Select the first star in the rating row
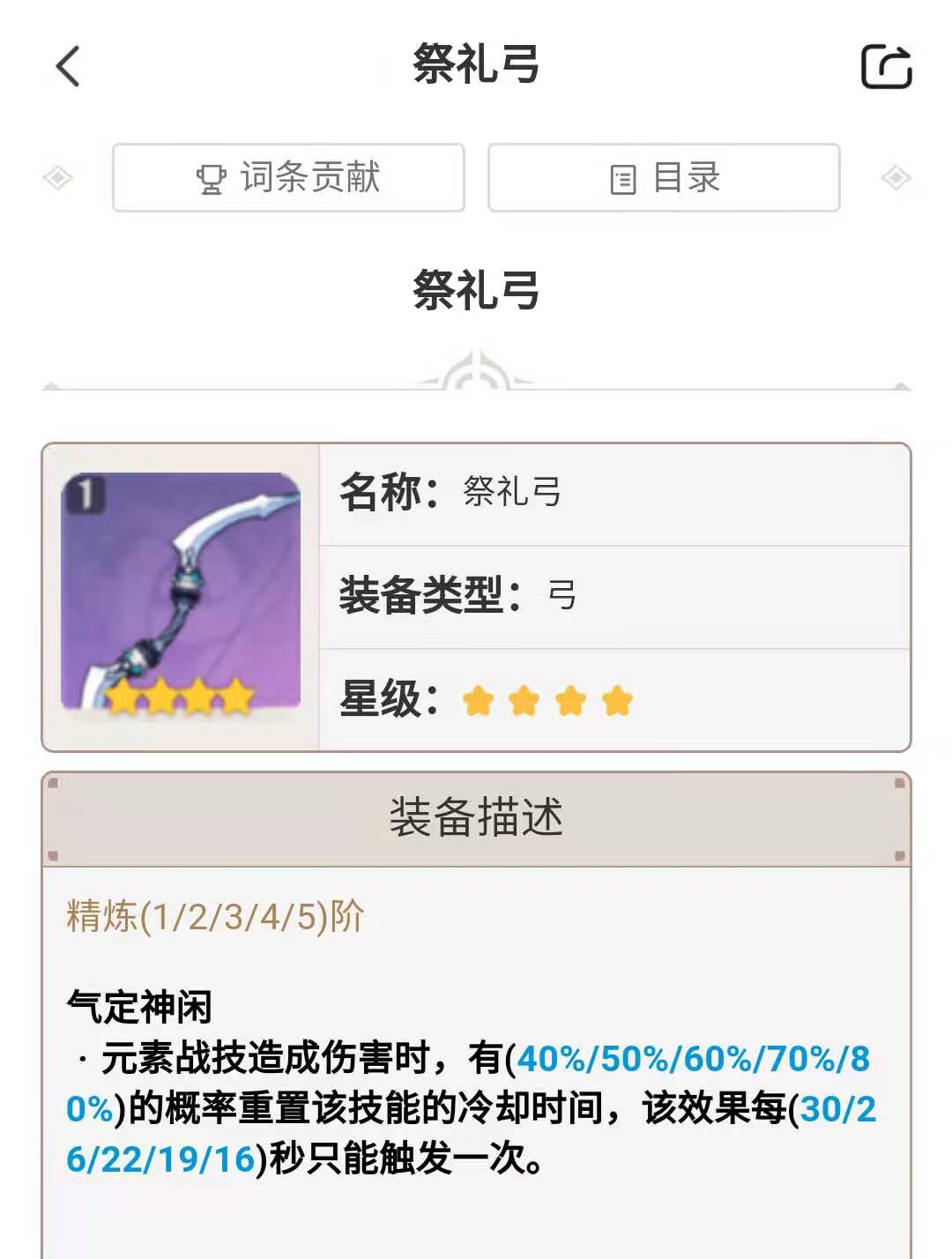This screenshot has width=952, height=1259. pyautogui.click(x=480, y=698)
